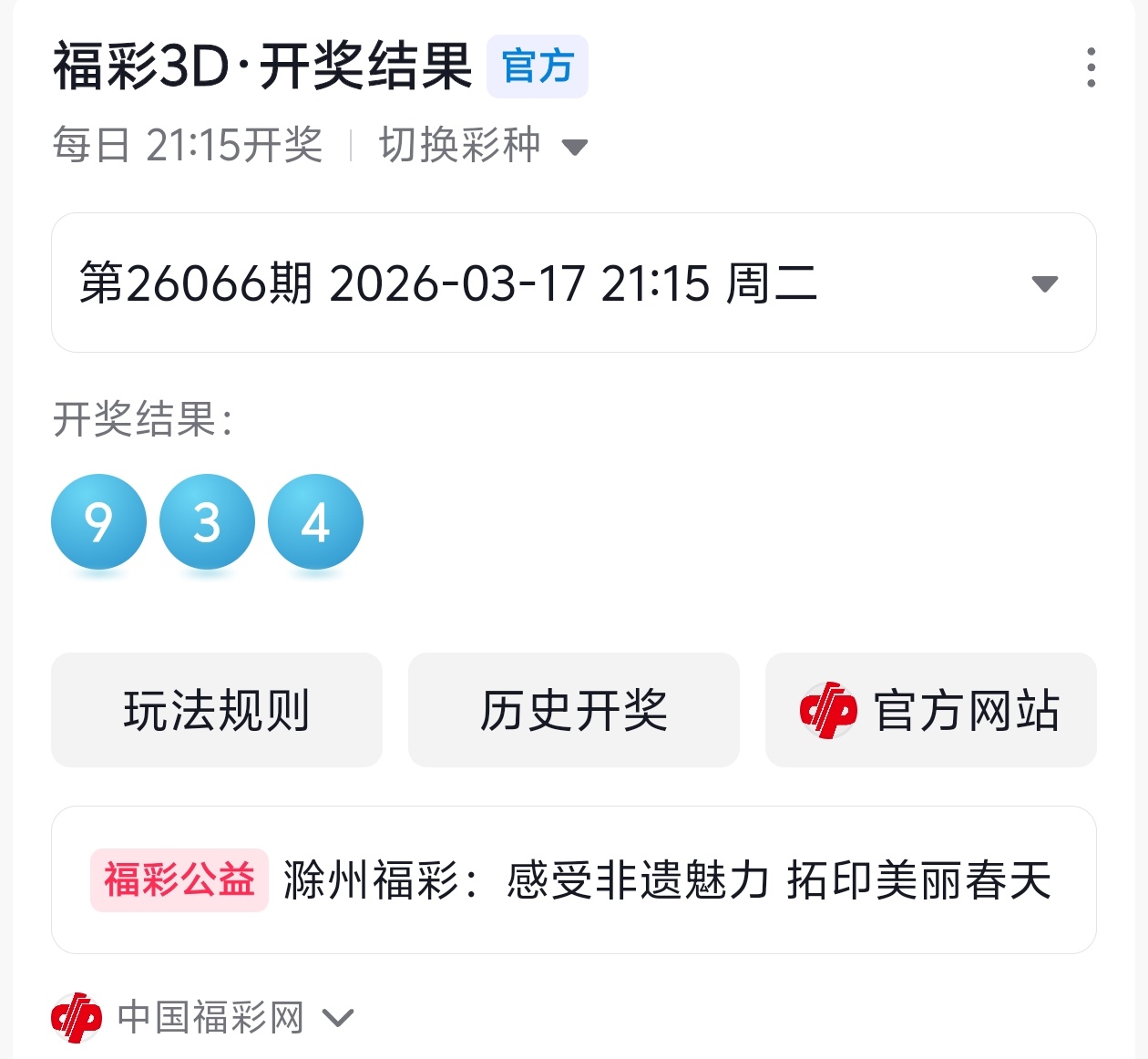
Task: View 历史开奖 past draw results
Action: pos(574,710)
